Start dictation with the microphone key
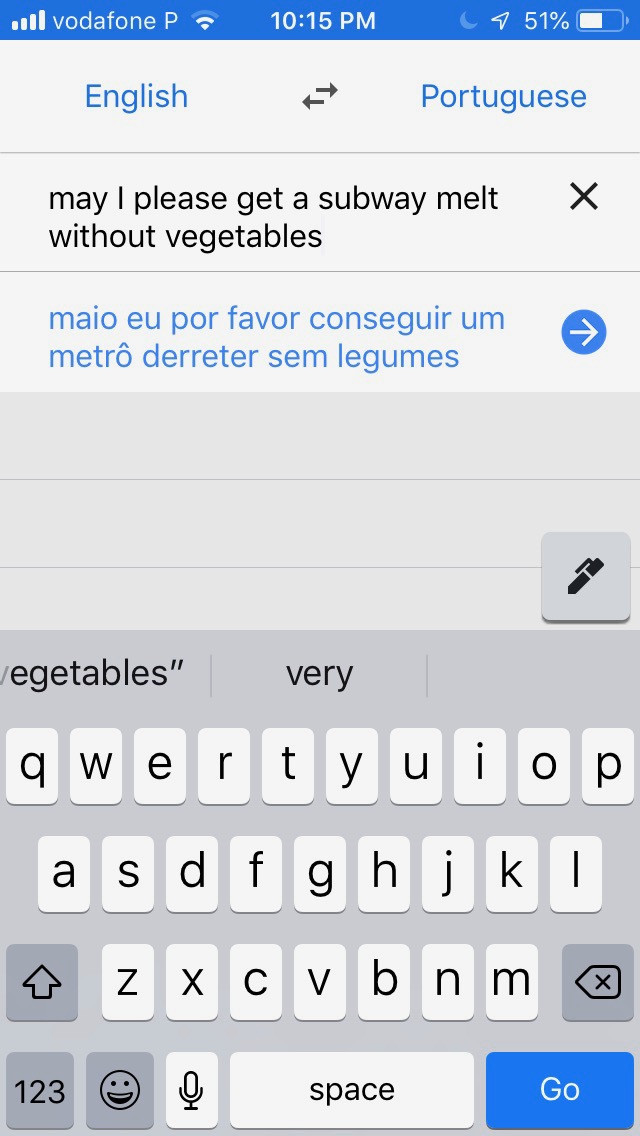Screen dimensions: 640x1136 point(191,1089)
